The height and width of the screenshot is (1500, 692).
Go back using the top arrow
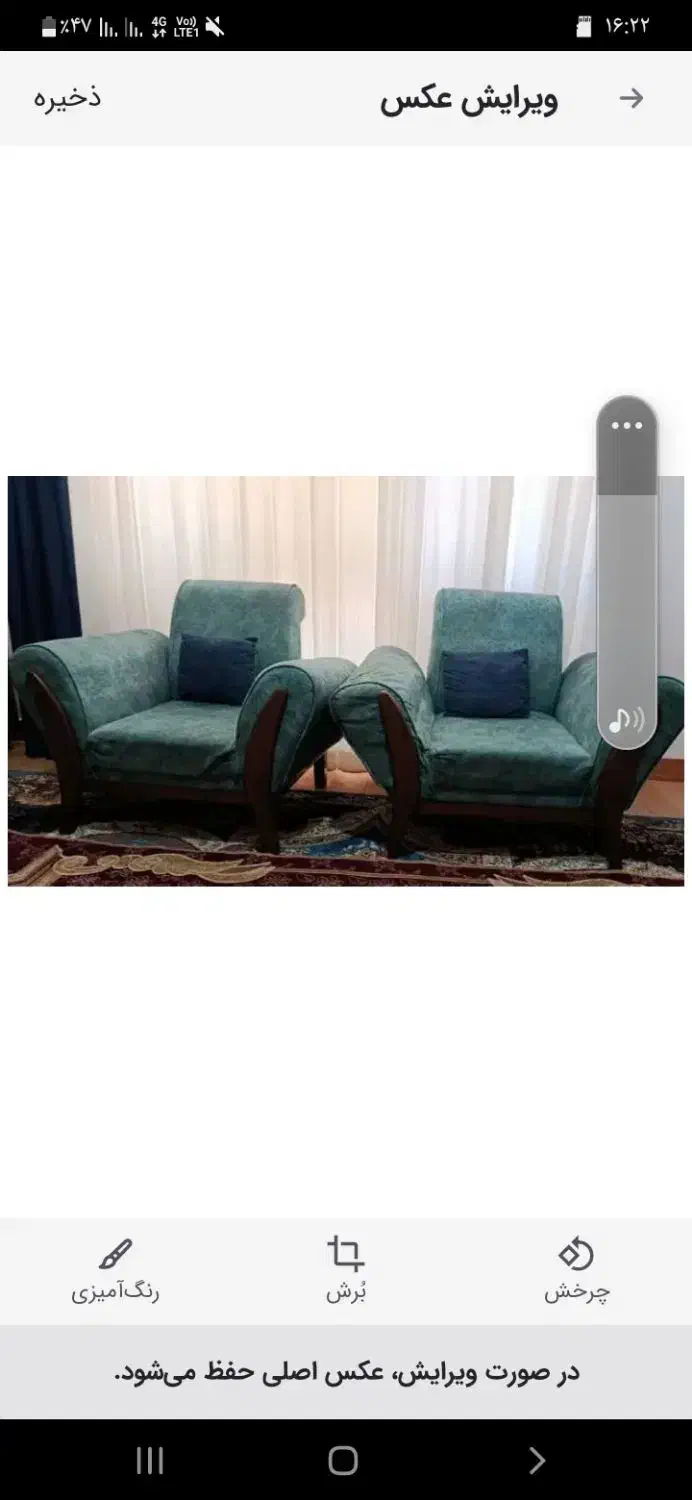(x=631, y=98)
